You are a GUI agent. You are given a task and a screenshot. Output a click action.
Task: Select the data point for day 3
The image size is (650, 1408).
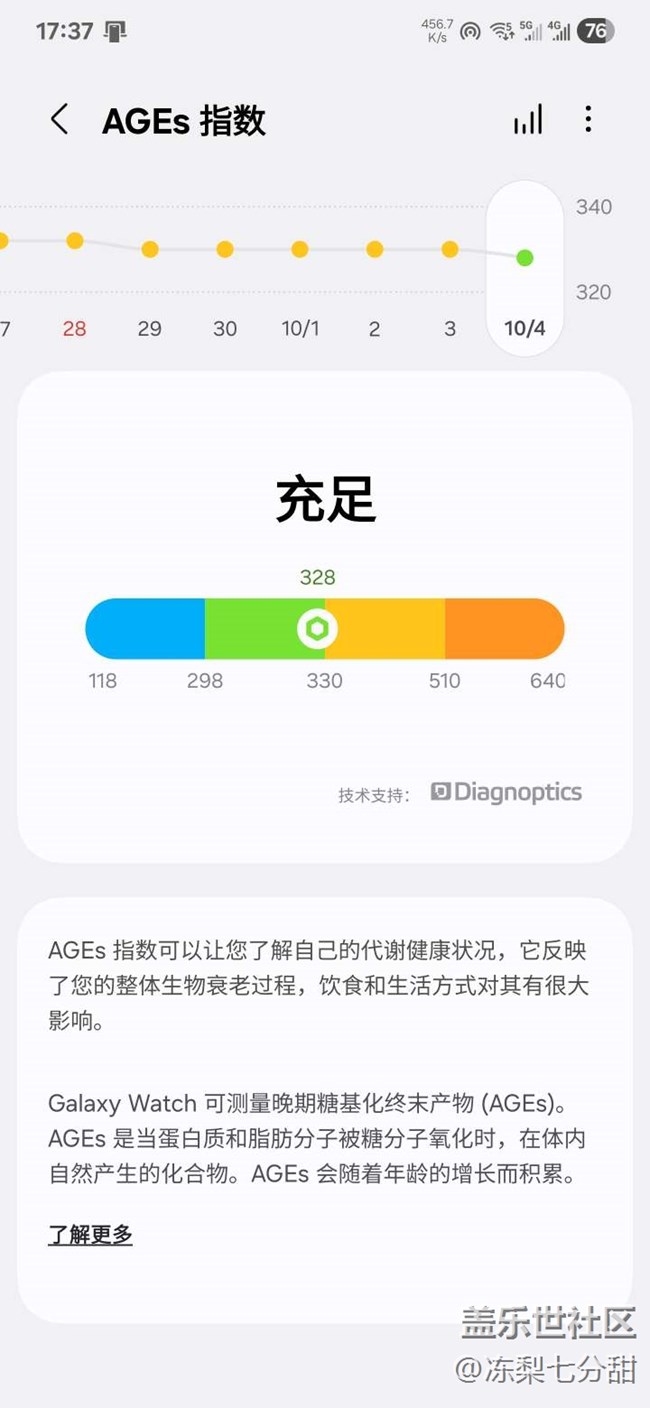click(450, 249)
